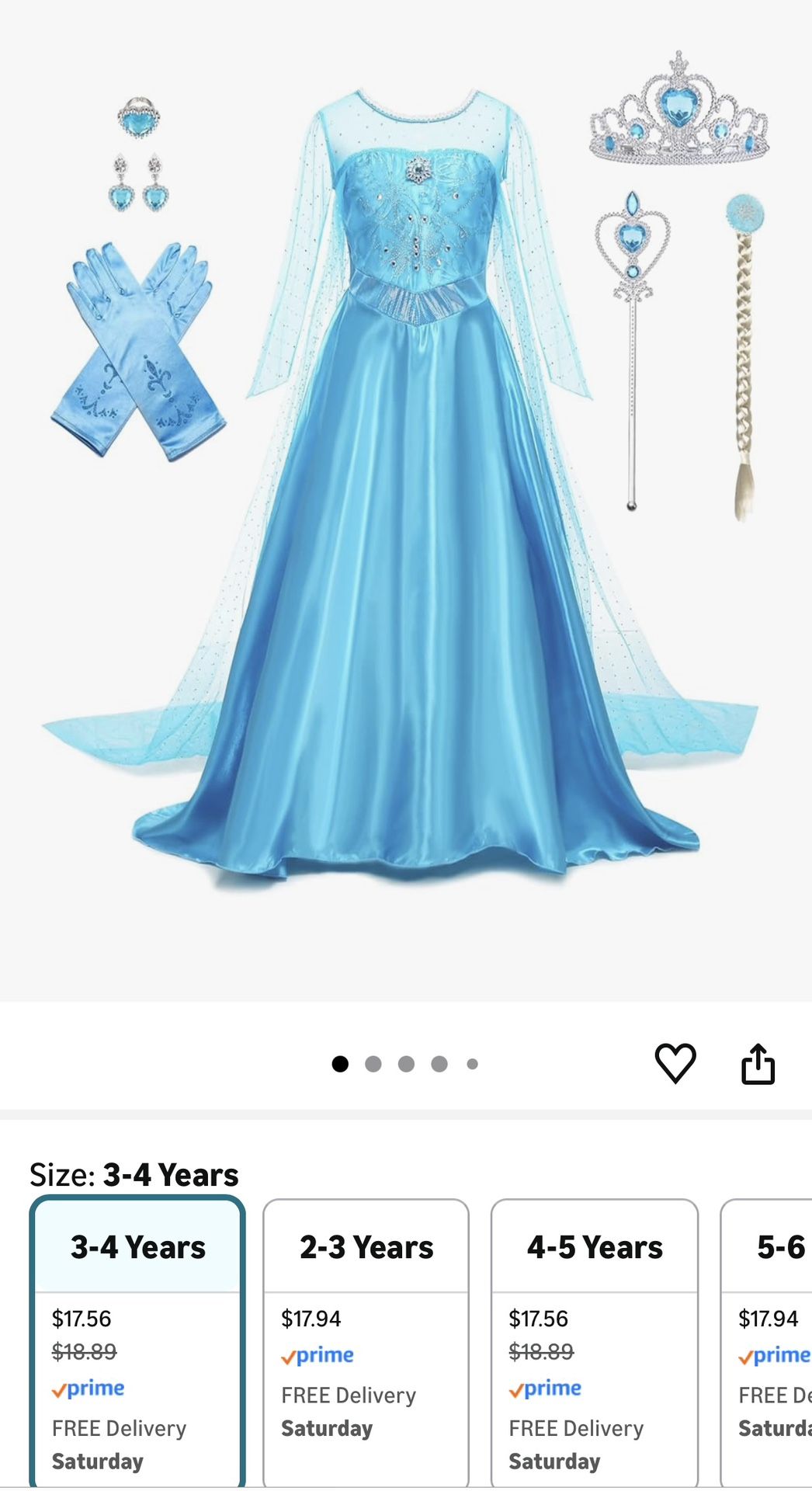The height and width of the screenshot is (1491, 812).
Task: Tap FREE Delivery Saturday under 3-4 Years
Action: [119, 1443]
